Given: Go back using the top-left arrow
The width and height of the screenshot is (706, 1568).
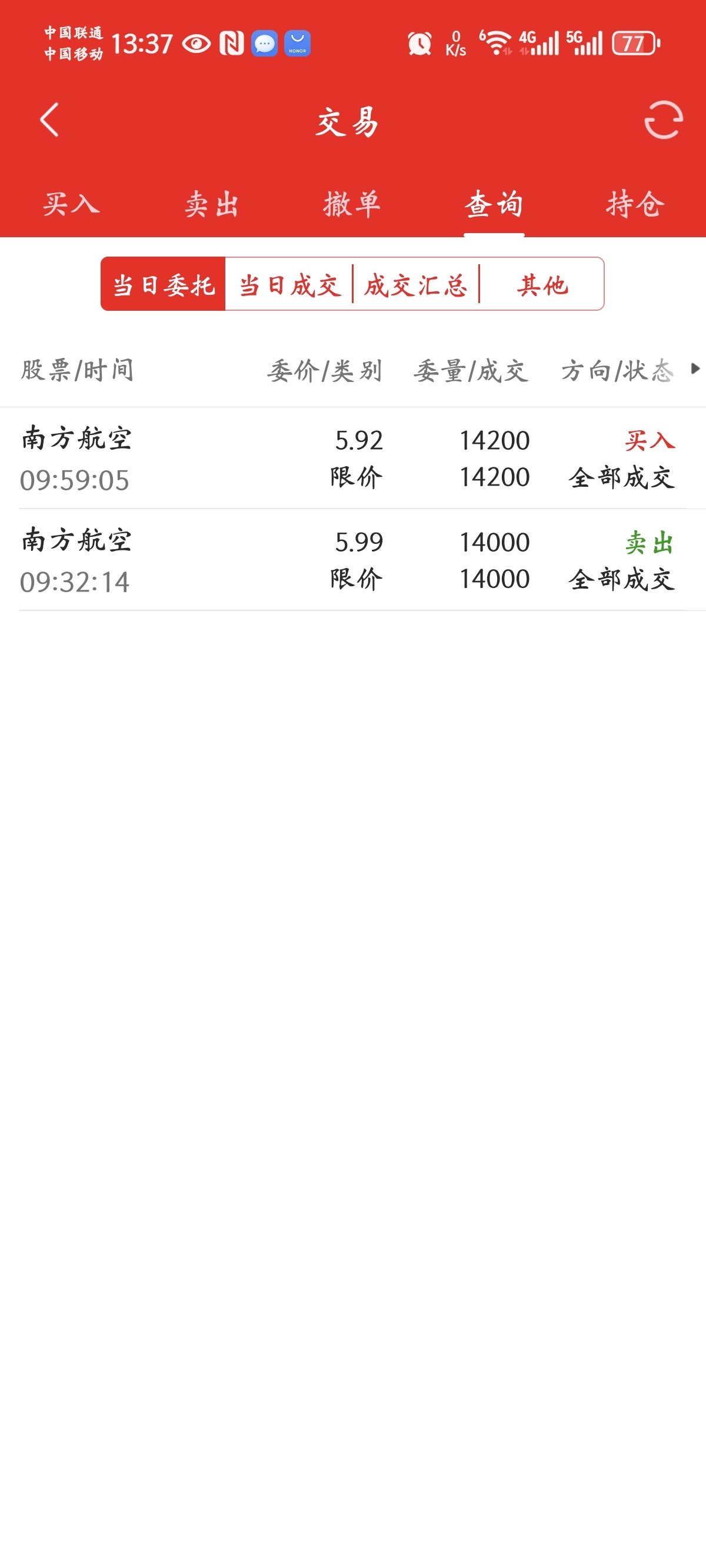Looking at the screenshot, I should tap(49, 120).
